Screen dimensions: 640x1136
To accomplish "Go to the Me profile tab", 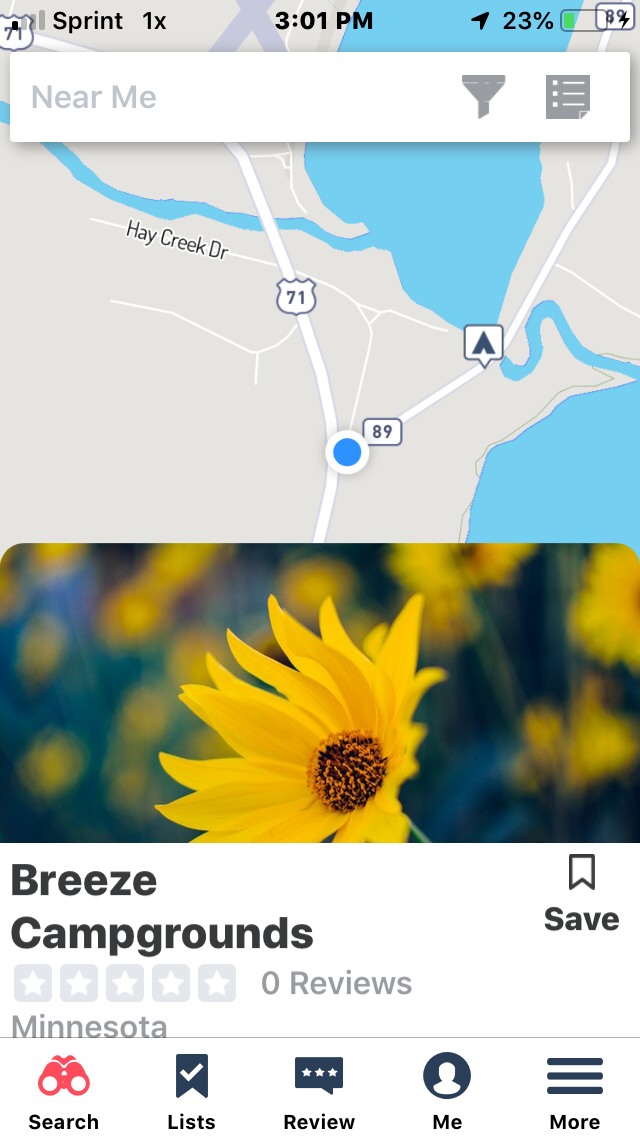I will click(447, 1091).
